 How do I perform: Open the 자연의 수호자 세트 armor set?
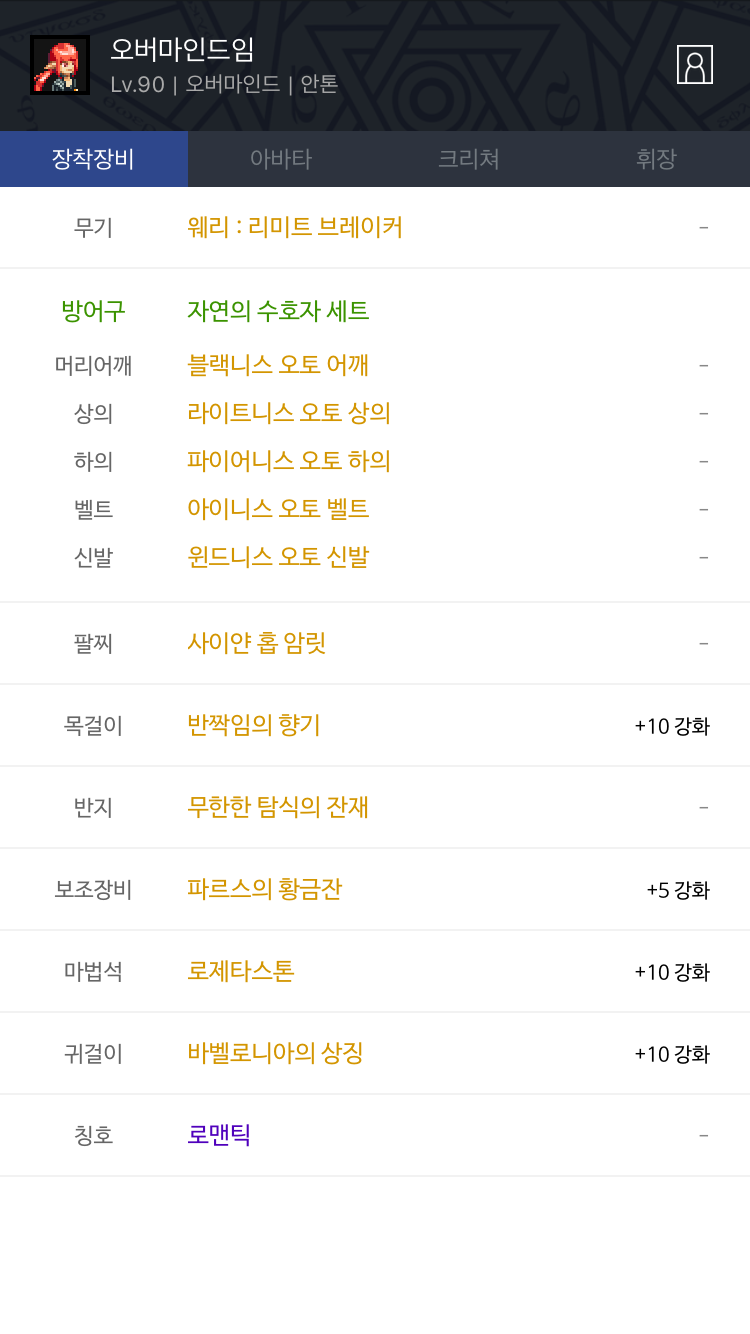tap(278, 311)
